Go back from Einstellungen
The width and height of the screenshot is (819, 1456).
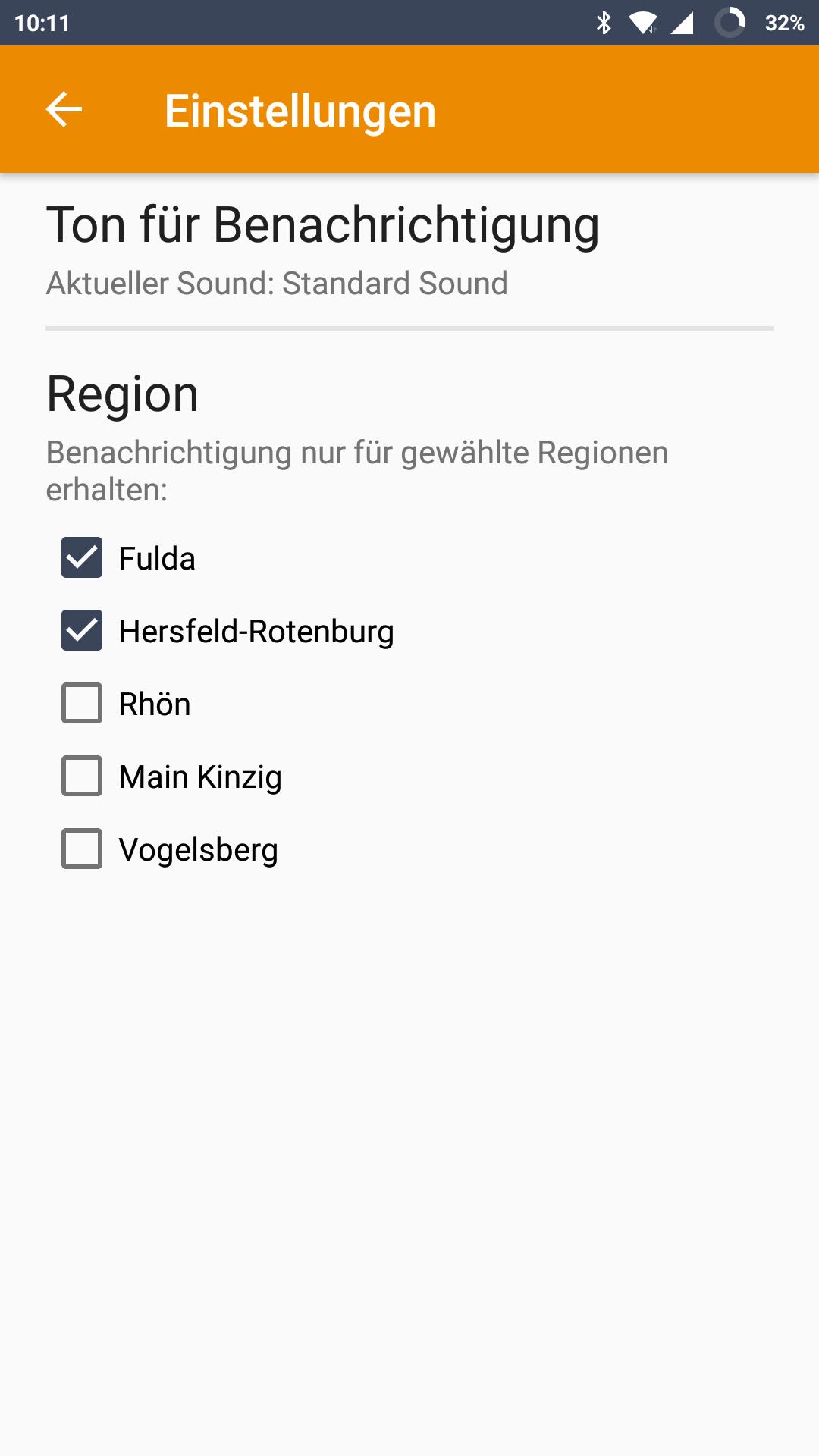click(64, 110)
